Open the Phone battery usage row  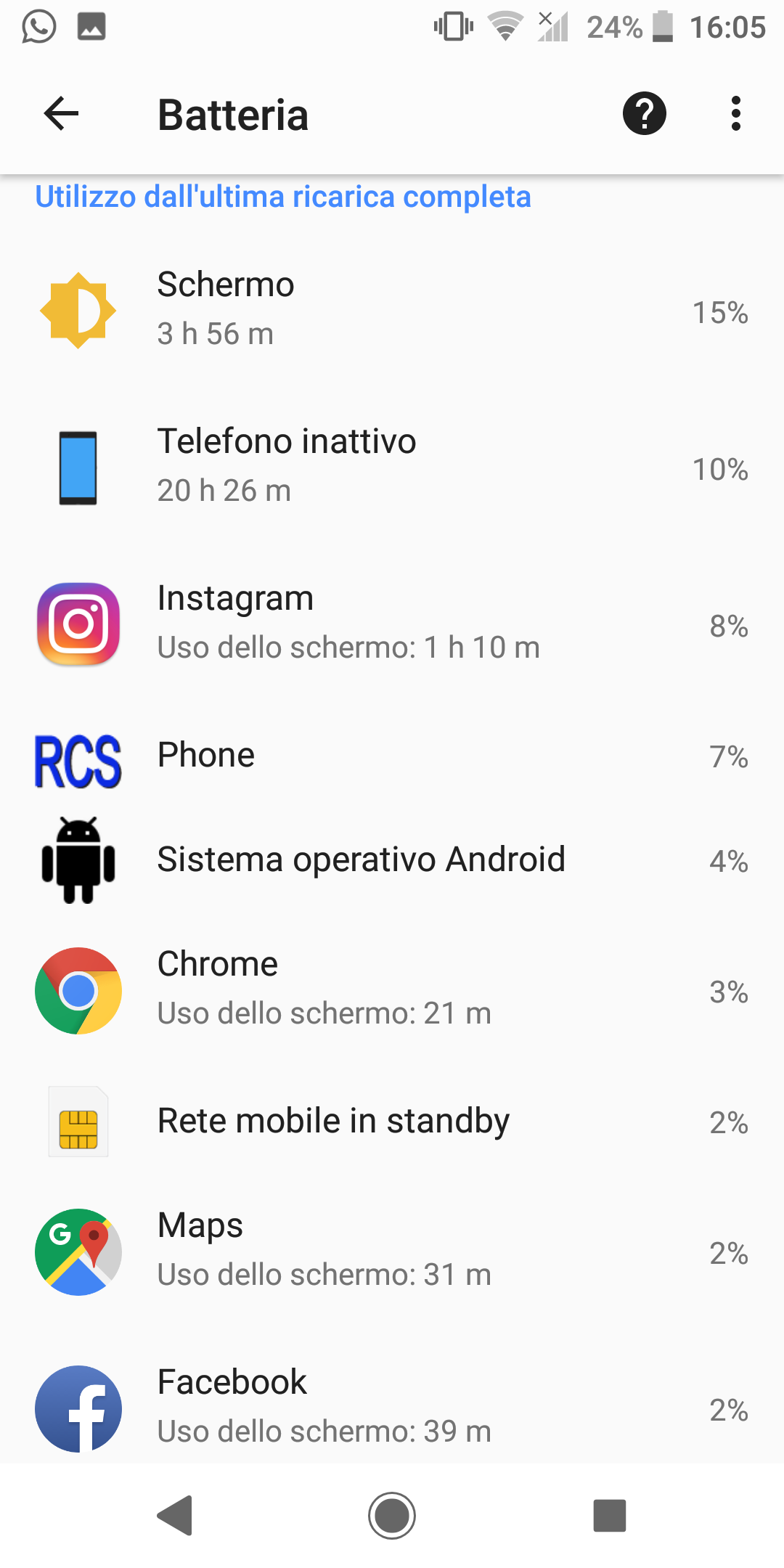(x=392, y=756)
